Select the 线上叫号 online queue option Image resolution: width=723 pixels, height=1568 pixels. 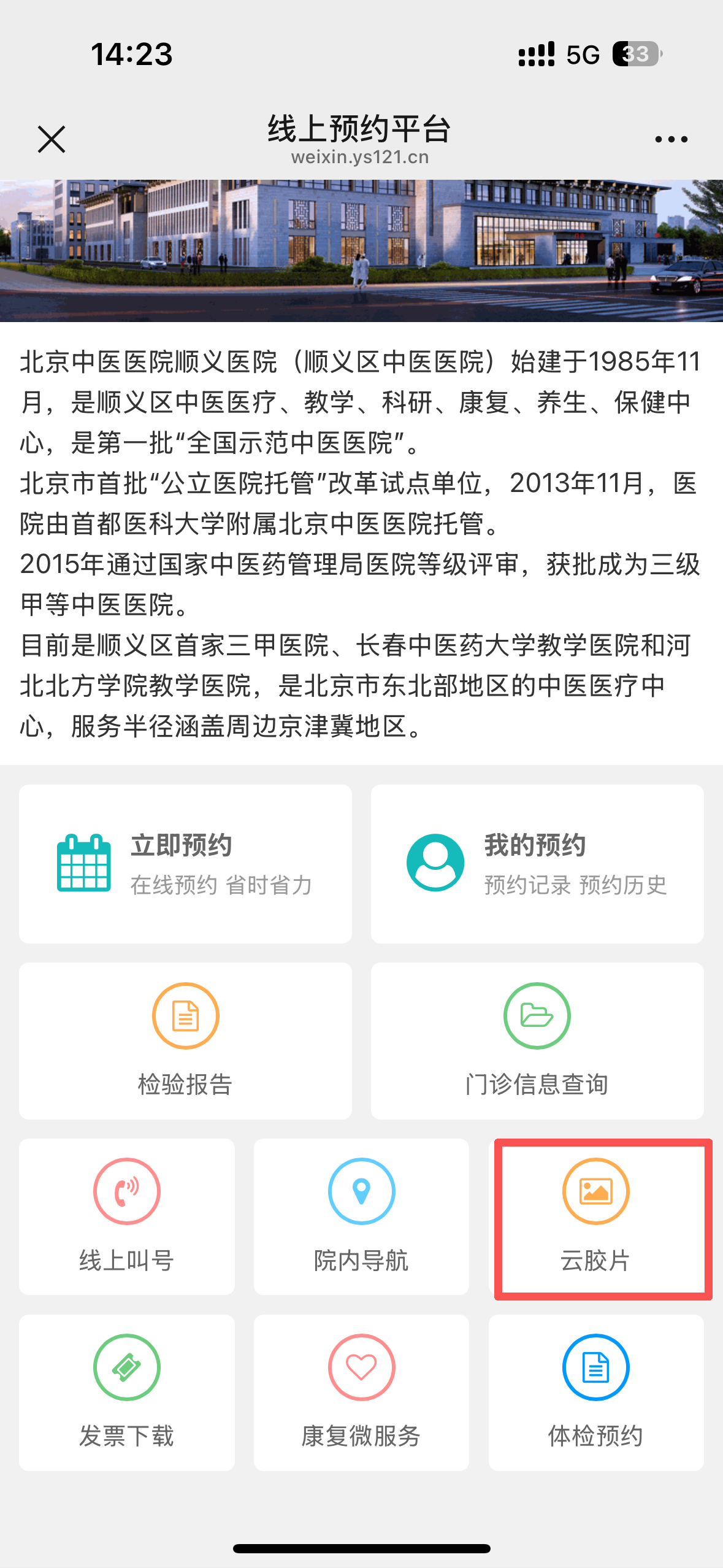pyautogui.click(x=127, y=1216)
